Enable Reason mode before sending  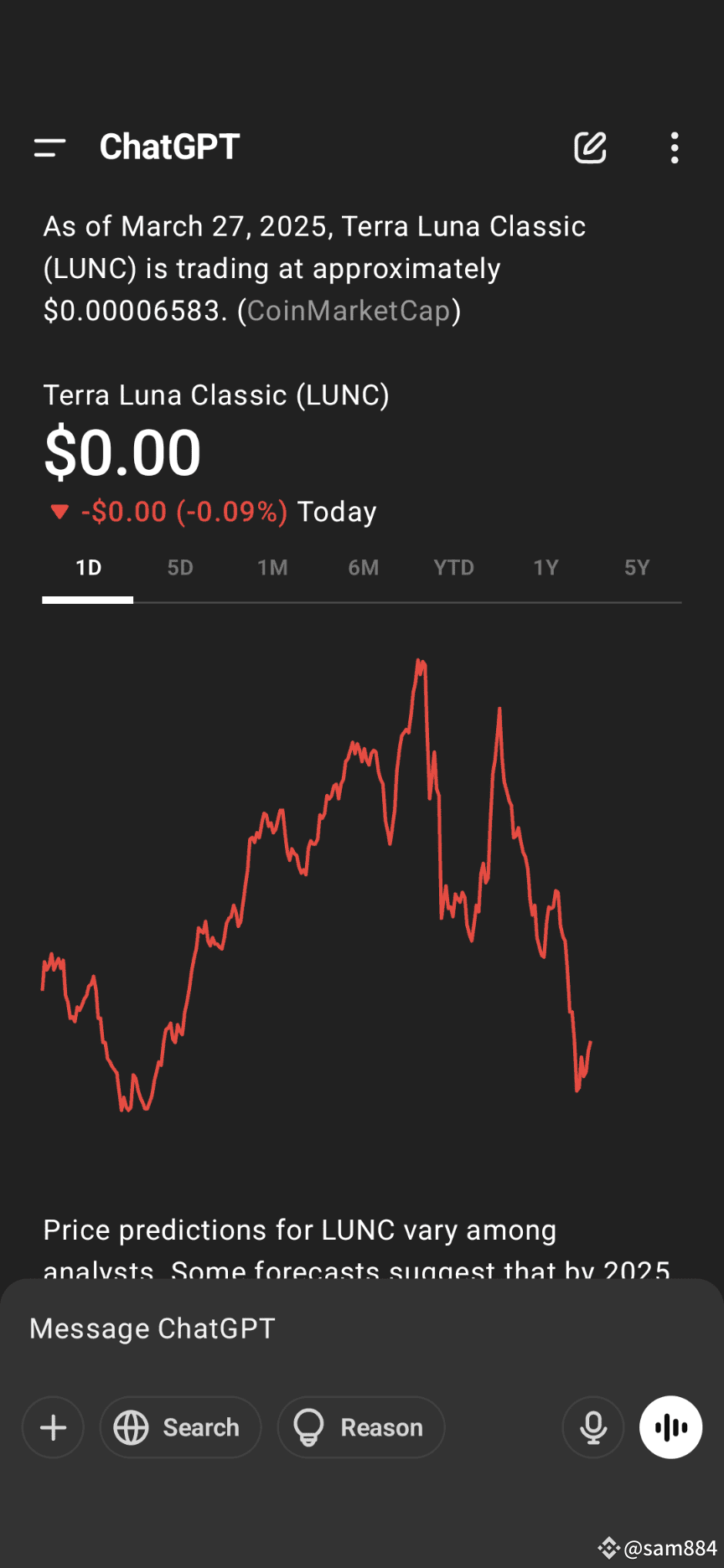pos(360,1427)
